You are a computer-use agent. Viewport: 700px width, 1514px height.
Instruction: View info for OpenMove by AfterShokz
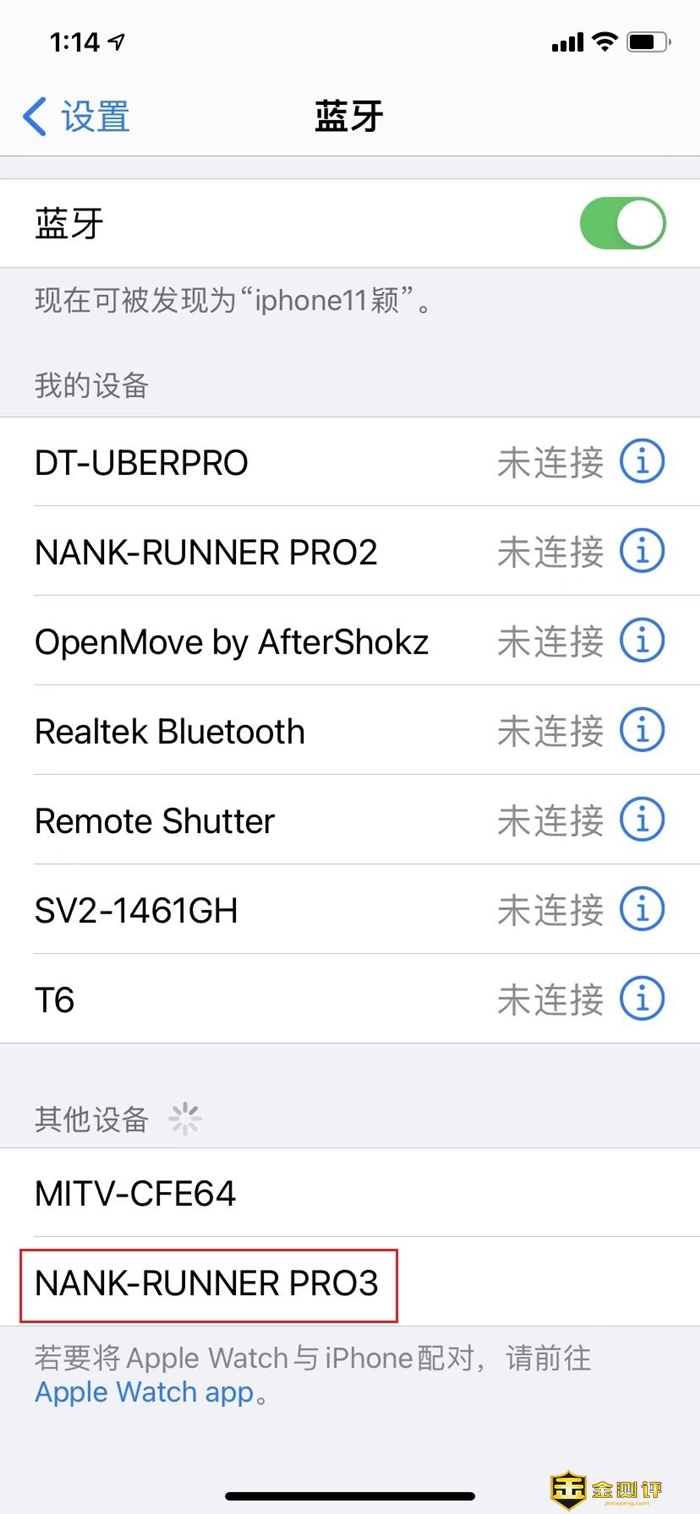(x=642, y=641)
